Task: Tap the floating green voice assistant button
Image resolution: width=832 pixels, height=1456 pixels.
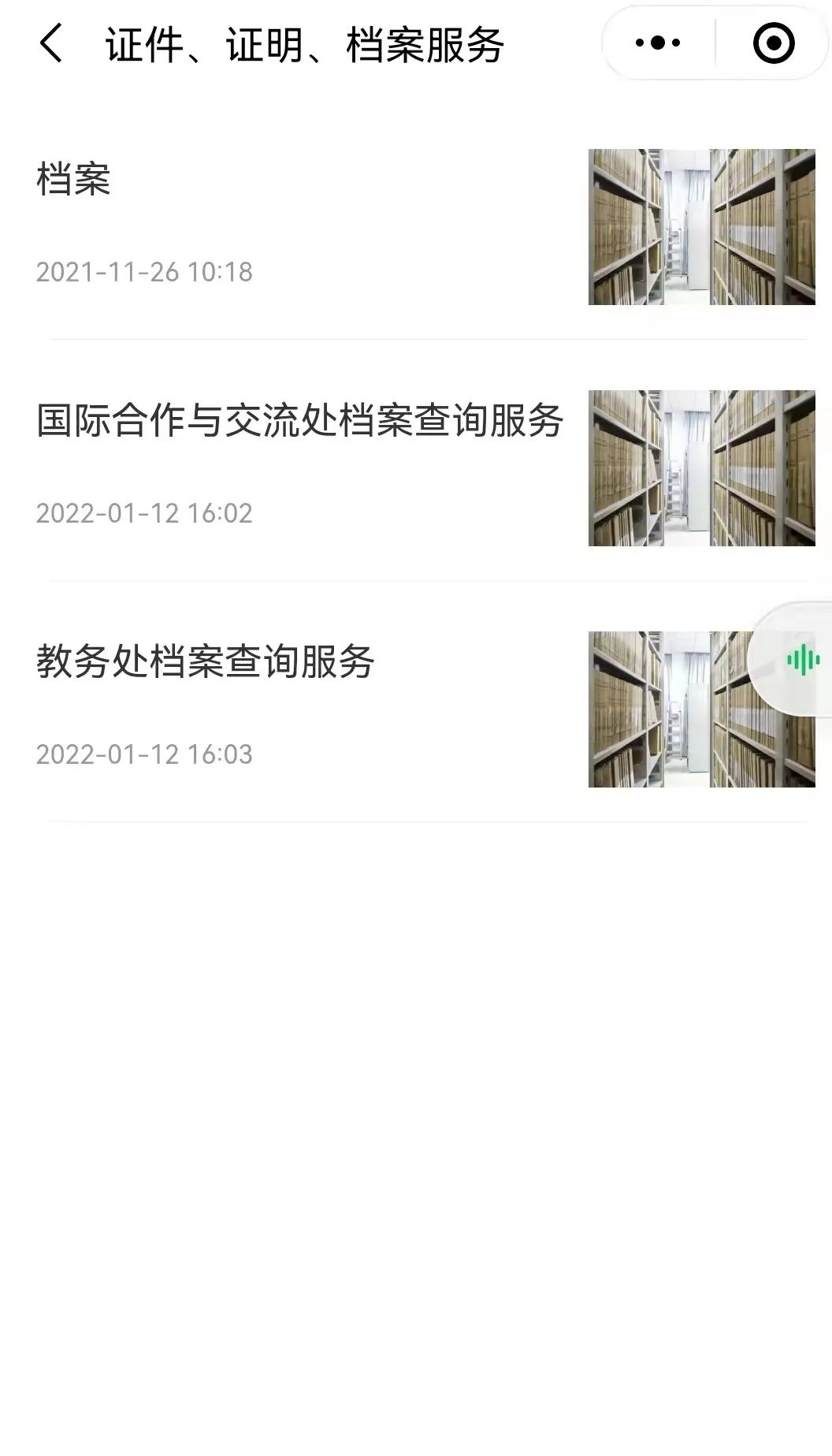Action: click(802, 660)
